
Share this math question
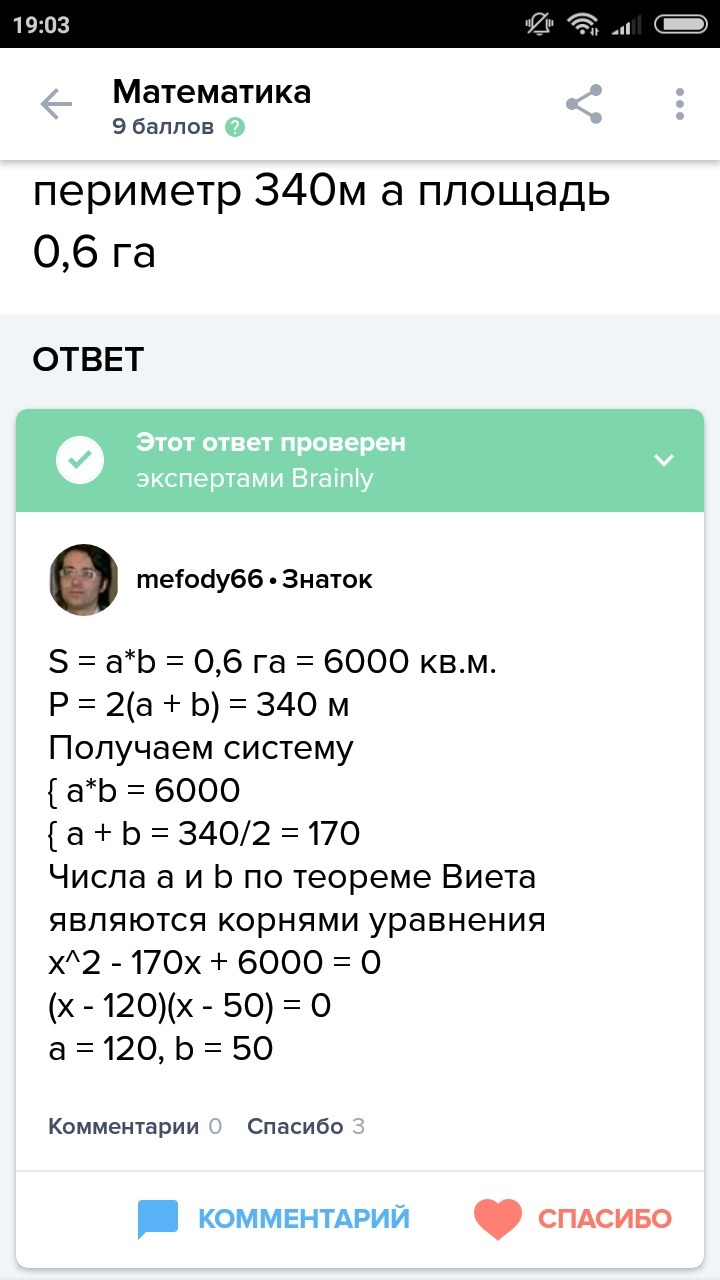pyautogui.click(x=584, y=104)
